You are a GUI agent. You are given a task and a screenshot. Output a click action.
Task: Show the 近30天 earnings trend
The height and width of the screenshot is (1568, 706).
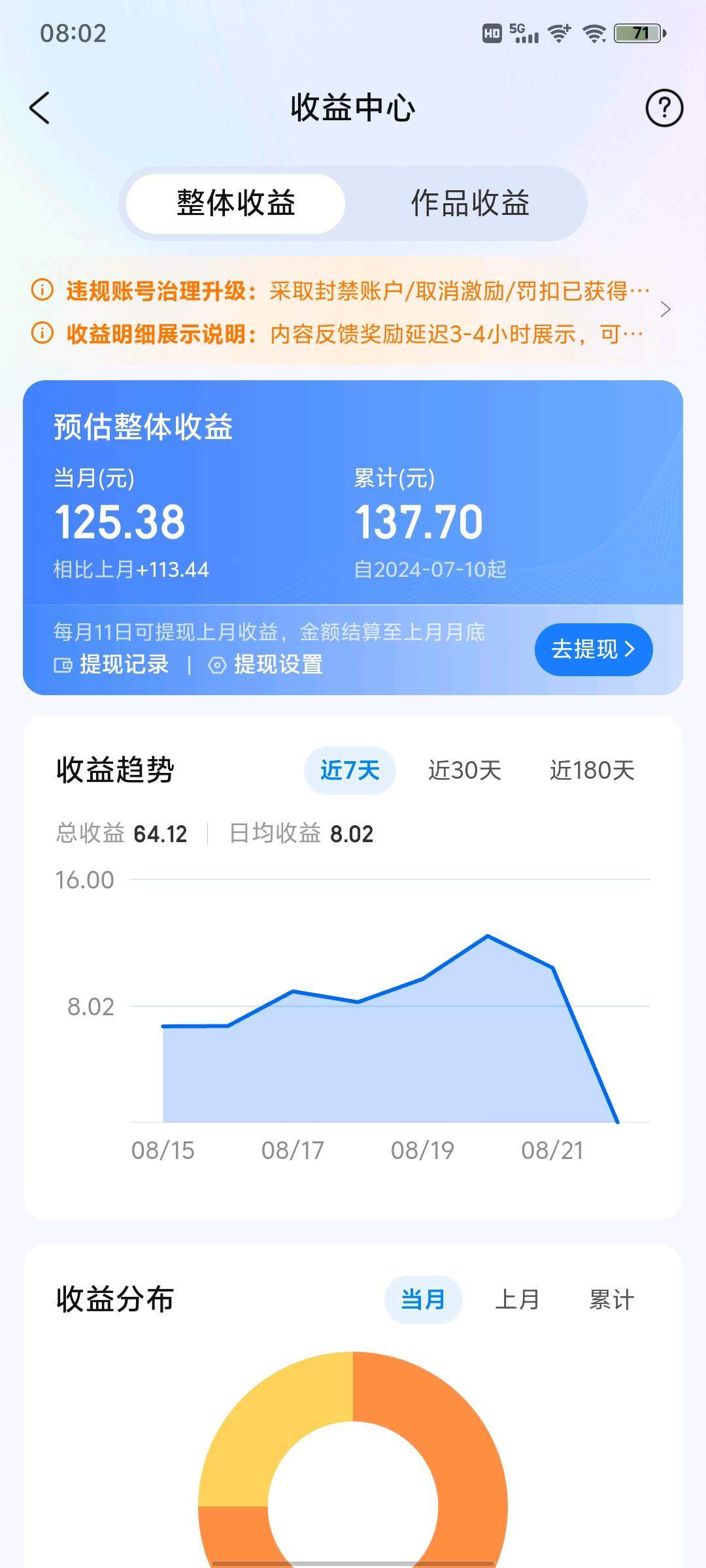click(464, 770)
